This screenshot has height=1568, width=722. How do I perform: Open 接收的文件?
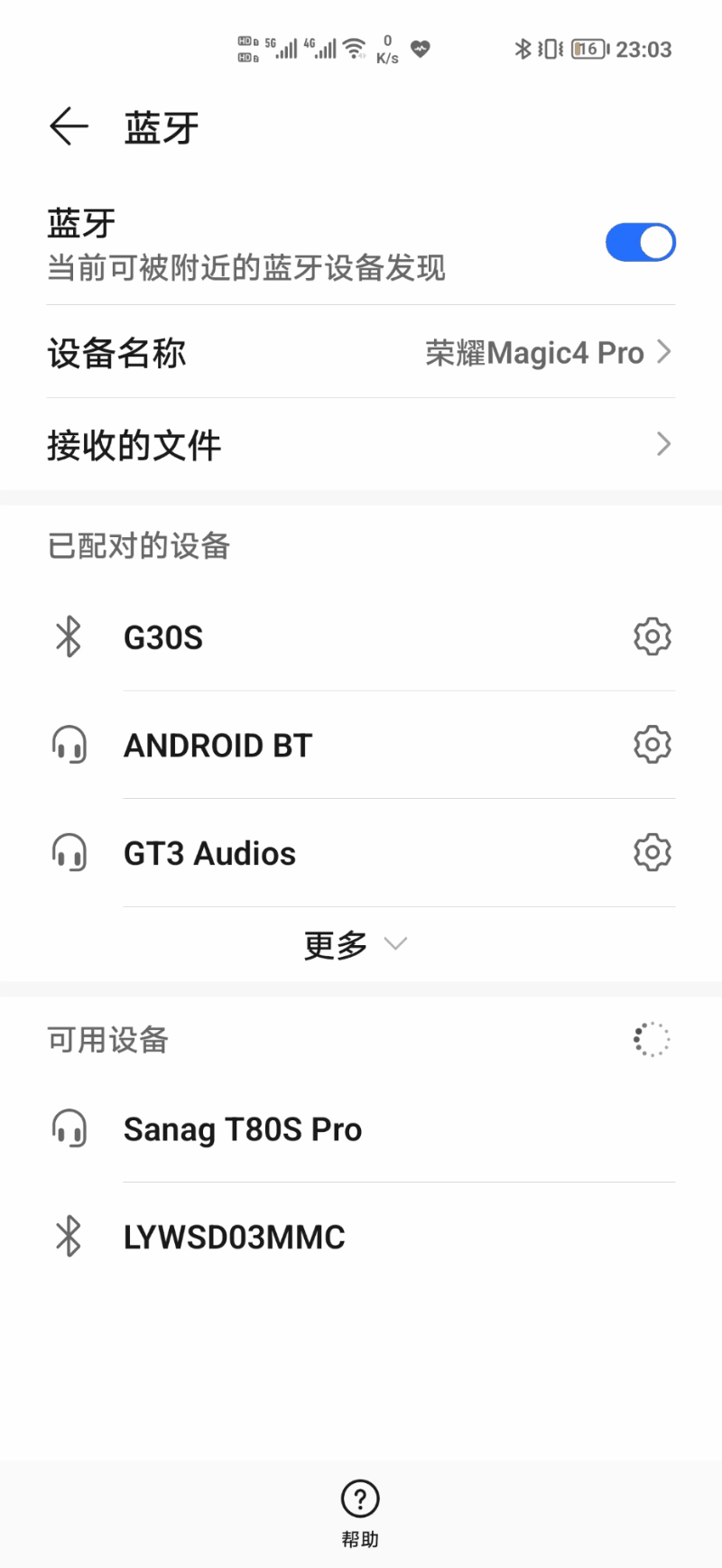361,444
